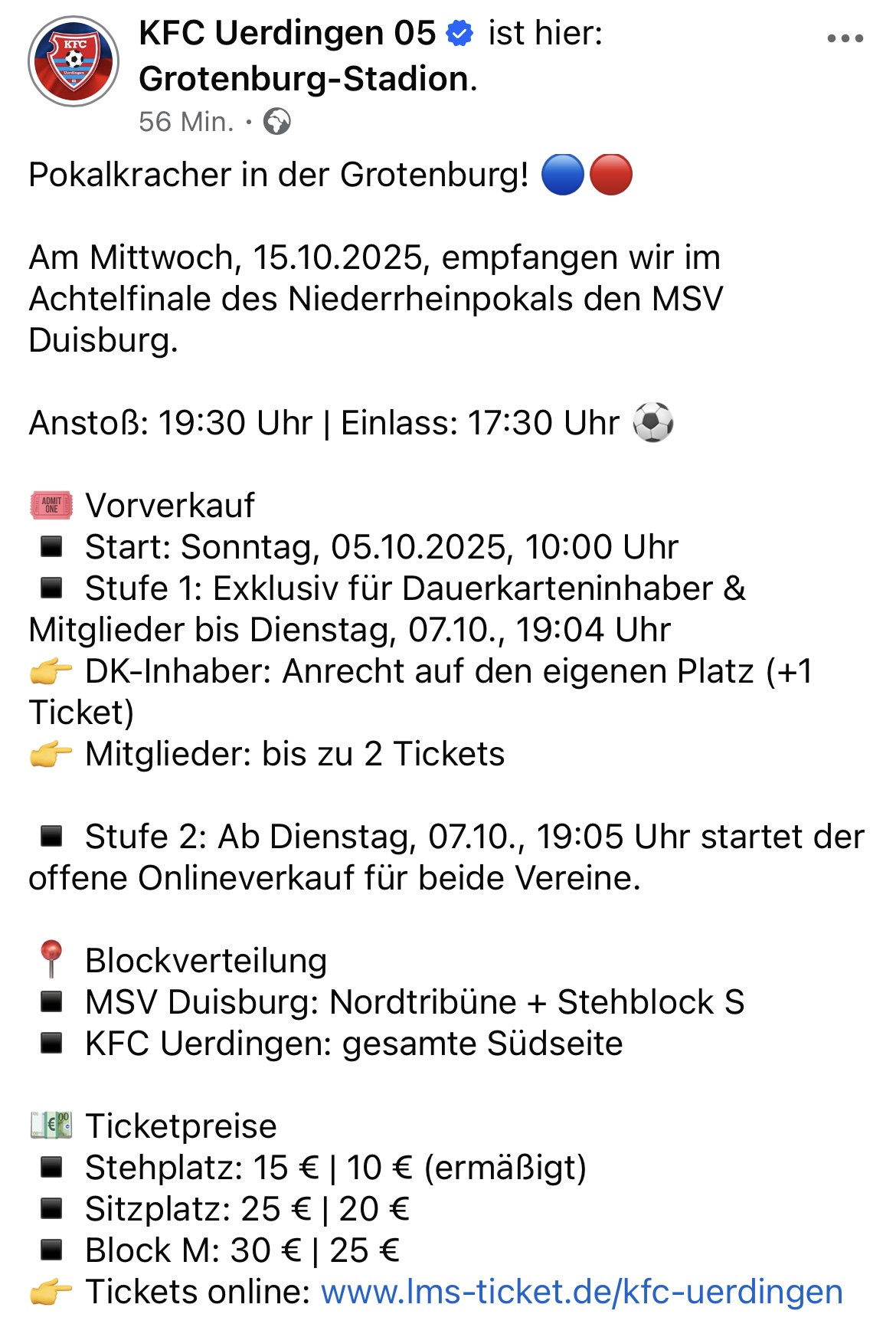Open KFC Uerdingen 05 profile picture
The height and width of the screenshot is (1337, 896).
[74, 61]
